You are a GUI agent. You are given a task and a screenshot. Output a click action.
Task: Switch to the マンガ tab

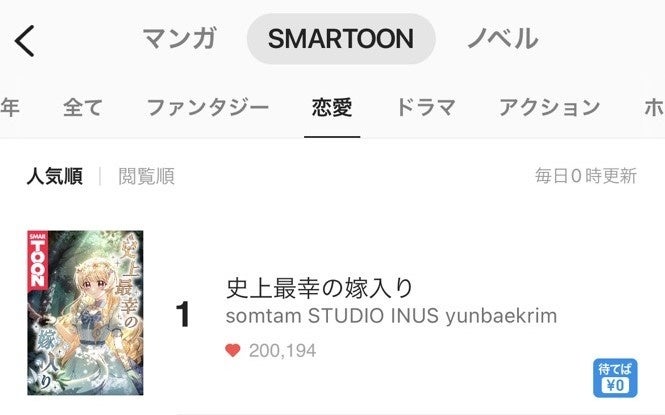coord(179,39)
